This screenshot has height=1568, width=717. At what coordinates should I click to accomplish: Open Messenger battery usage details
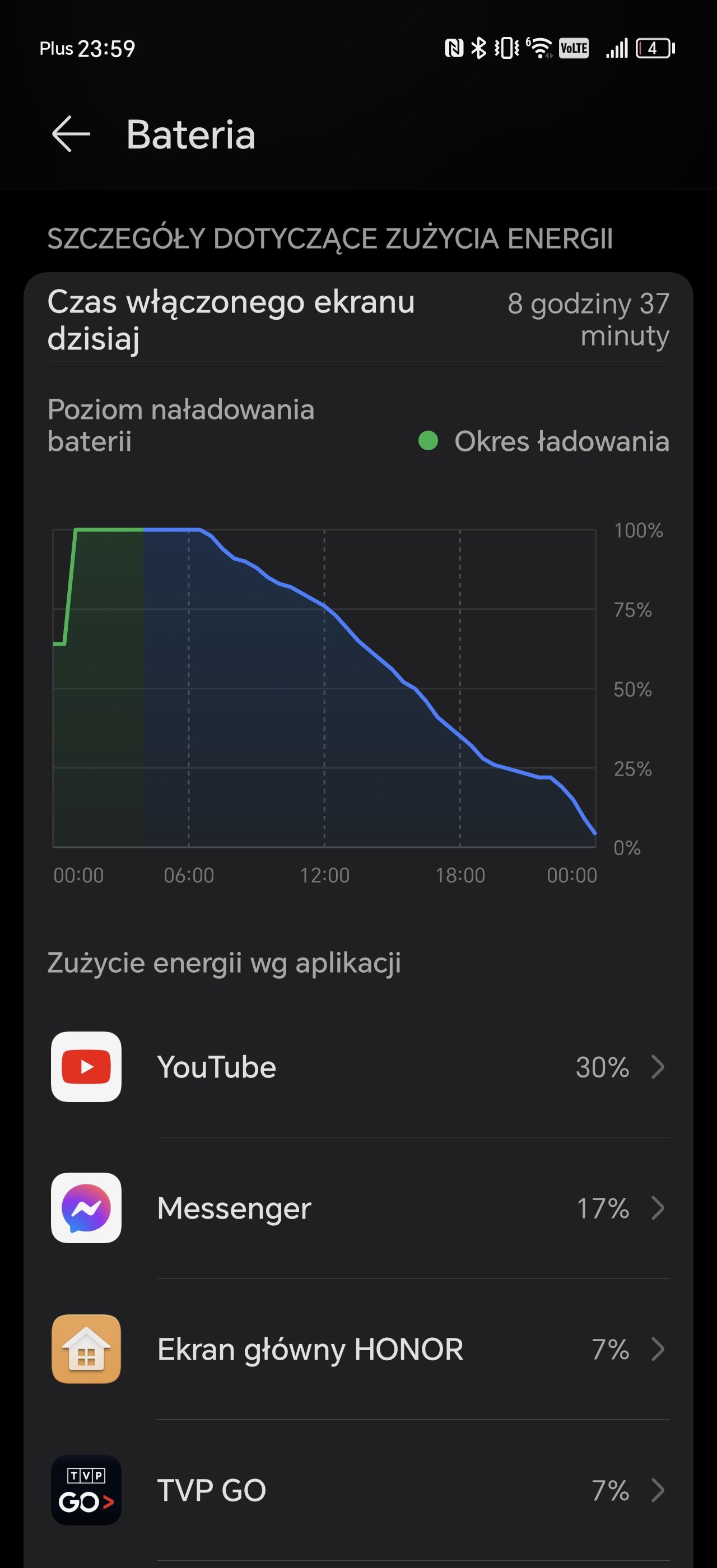[x=358, y=1208]
